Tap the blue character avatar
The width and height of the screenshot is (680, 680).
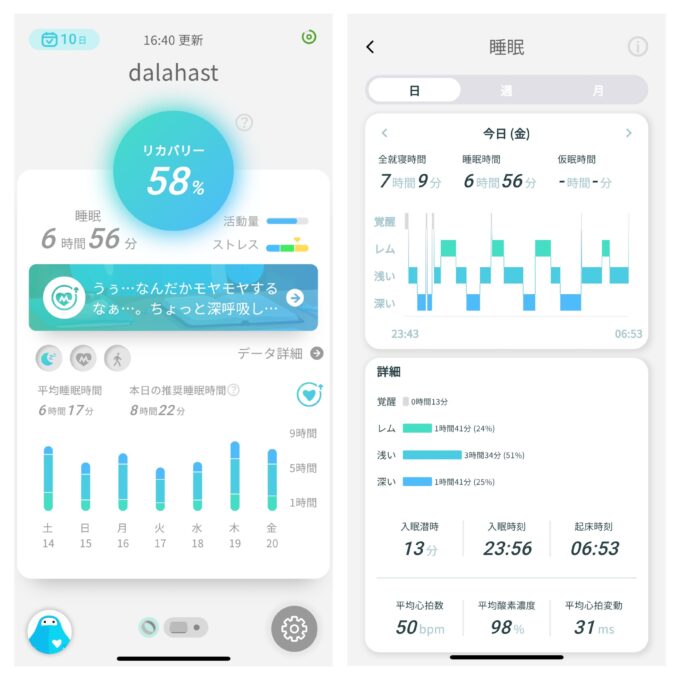[49, 631]
